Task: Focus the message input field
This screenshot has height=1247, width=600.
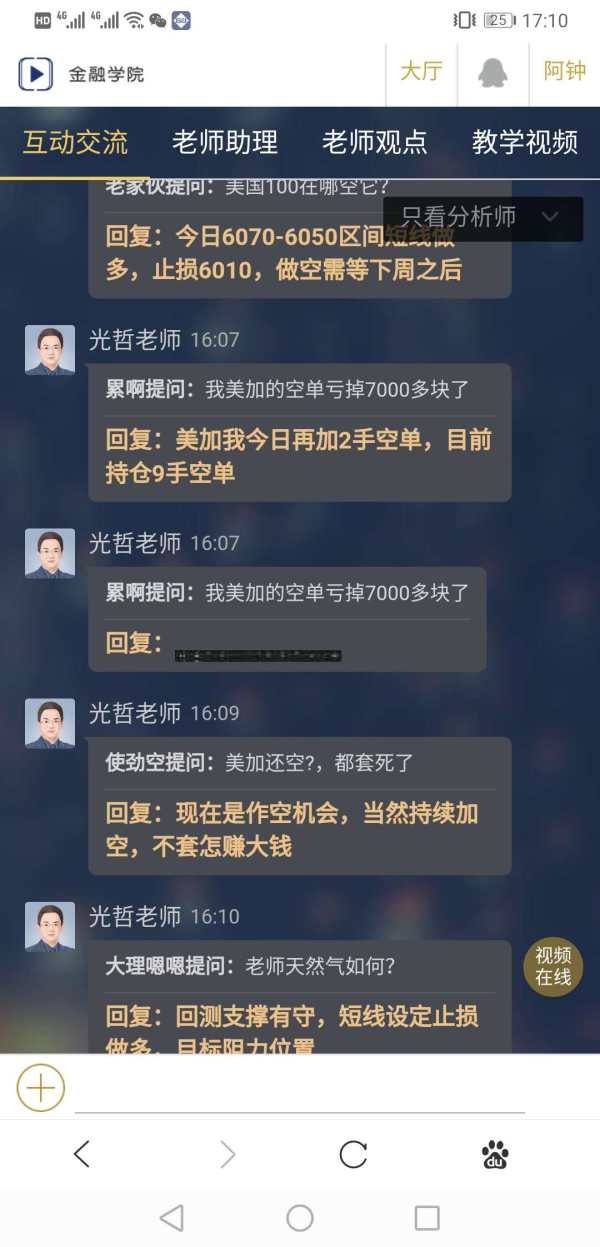Action: click(x=300, y=1090)
